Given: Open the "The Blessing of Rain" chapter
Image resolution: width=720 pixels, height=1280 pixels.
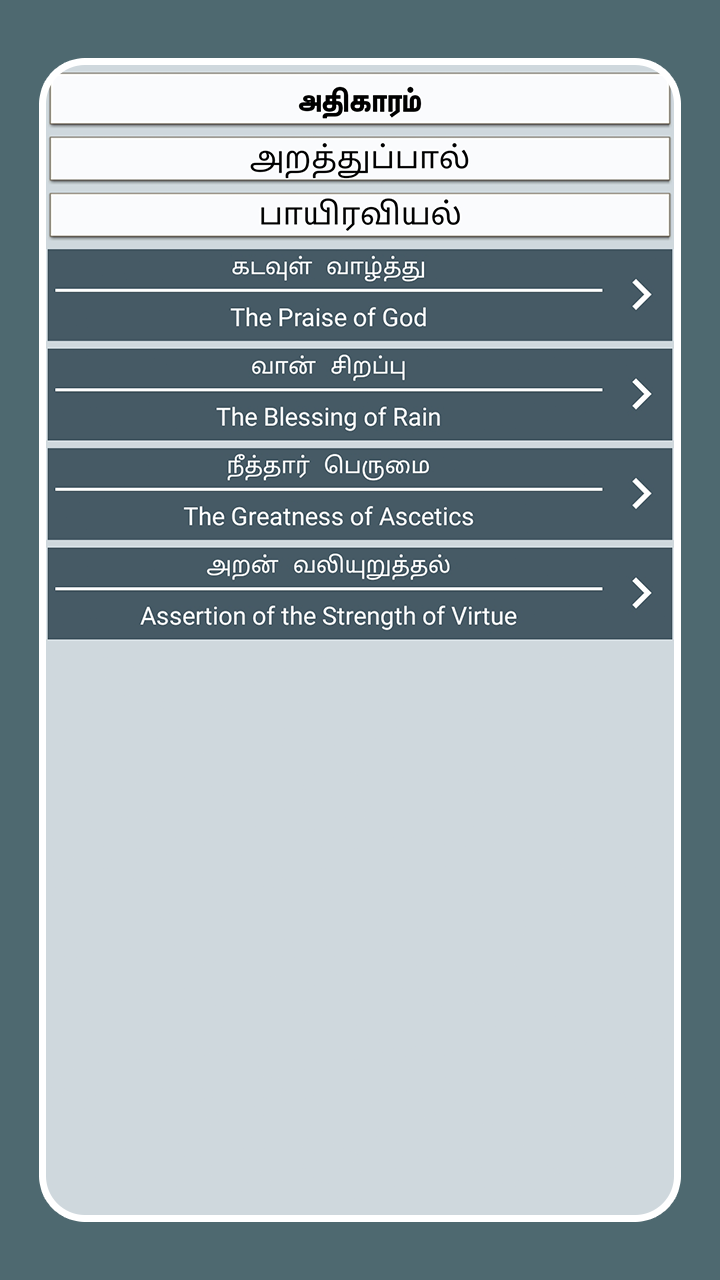Looking at the screenshot, I should pos(330,417).
